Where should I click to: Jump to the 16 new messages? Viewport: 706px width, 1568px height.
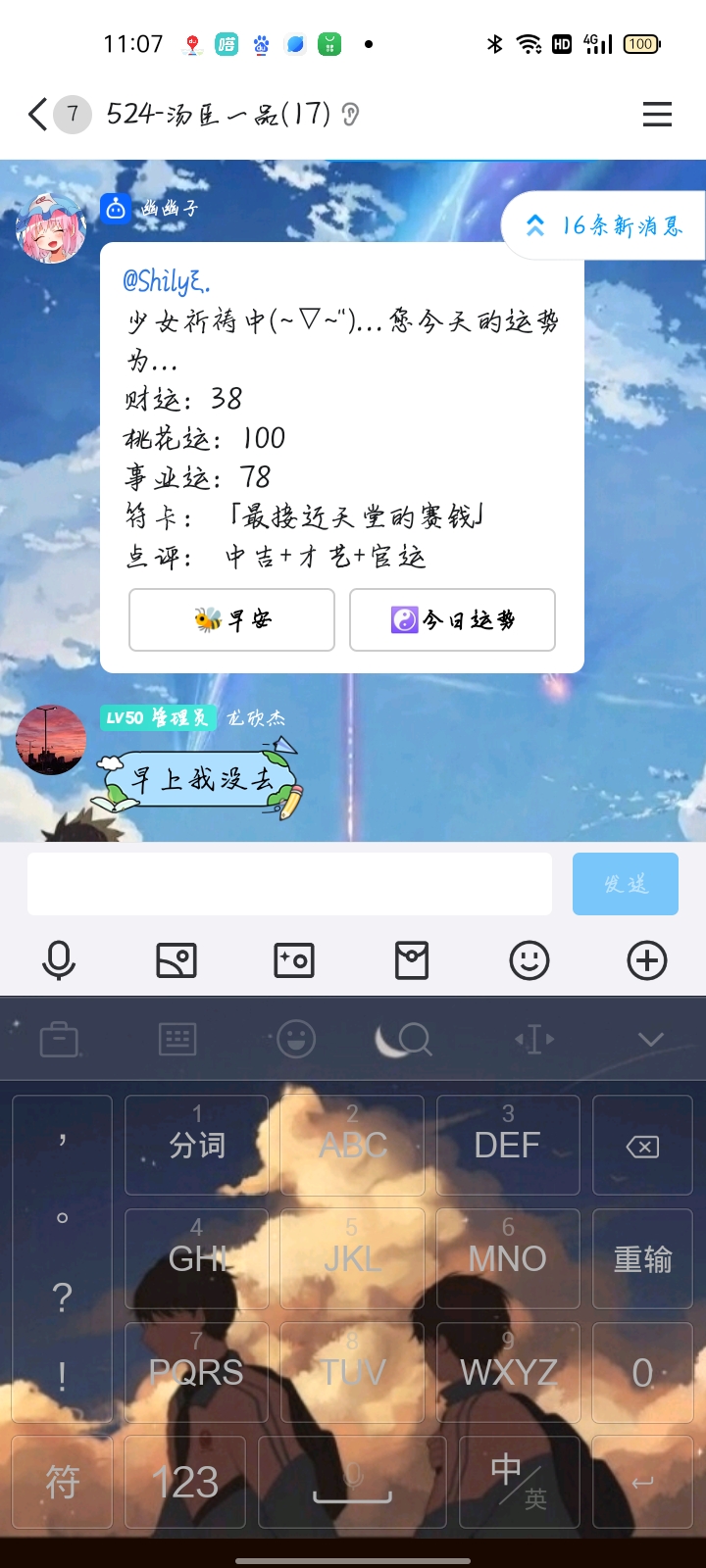coord(605,226)
